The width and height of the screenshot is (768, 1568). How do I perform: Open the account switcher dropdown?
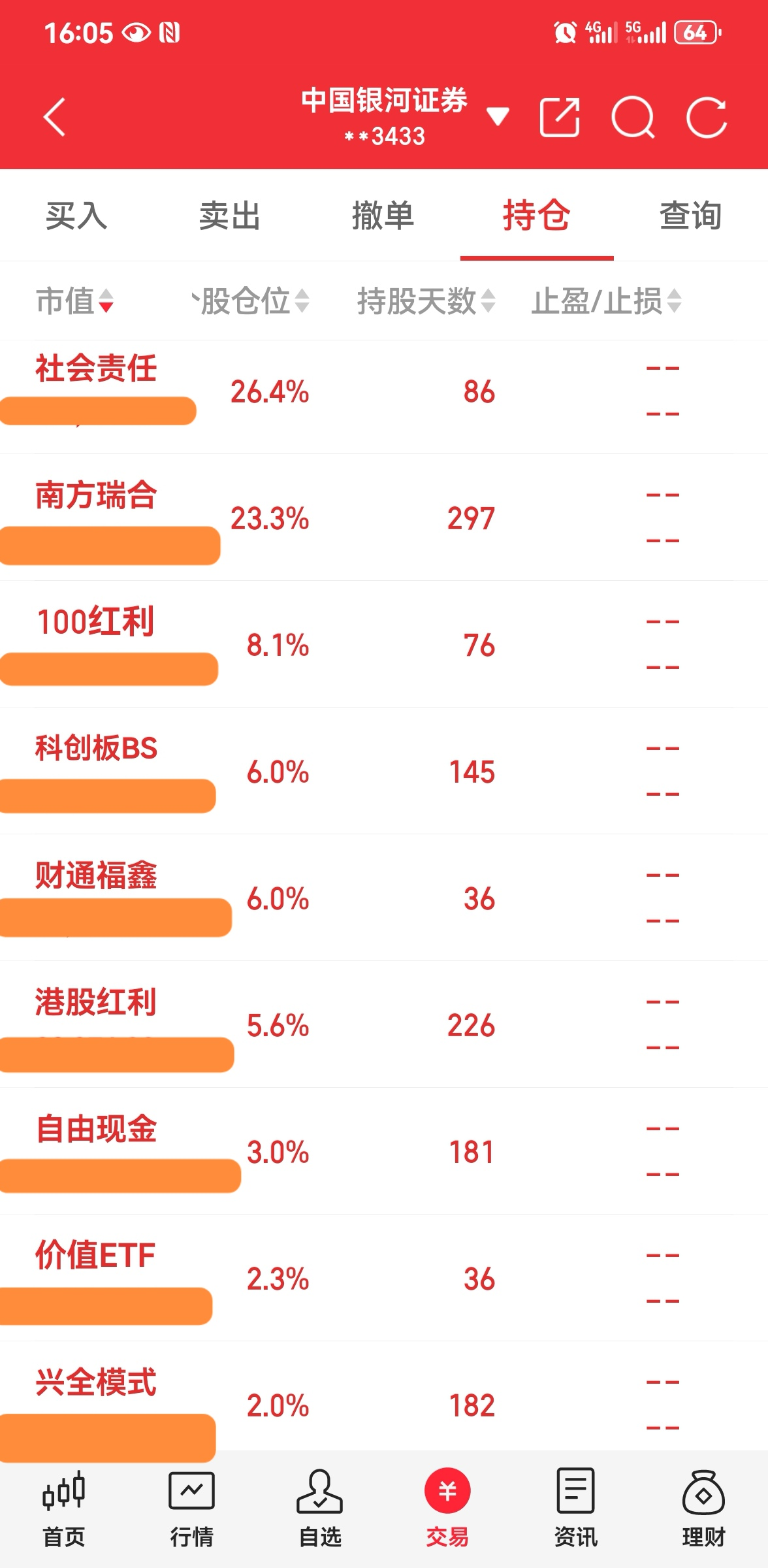click(498, 116)
